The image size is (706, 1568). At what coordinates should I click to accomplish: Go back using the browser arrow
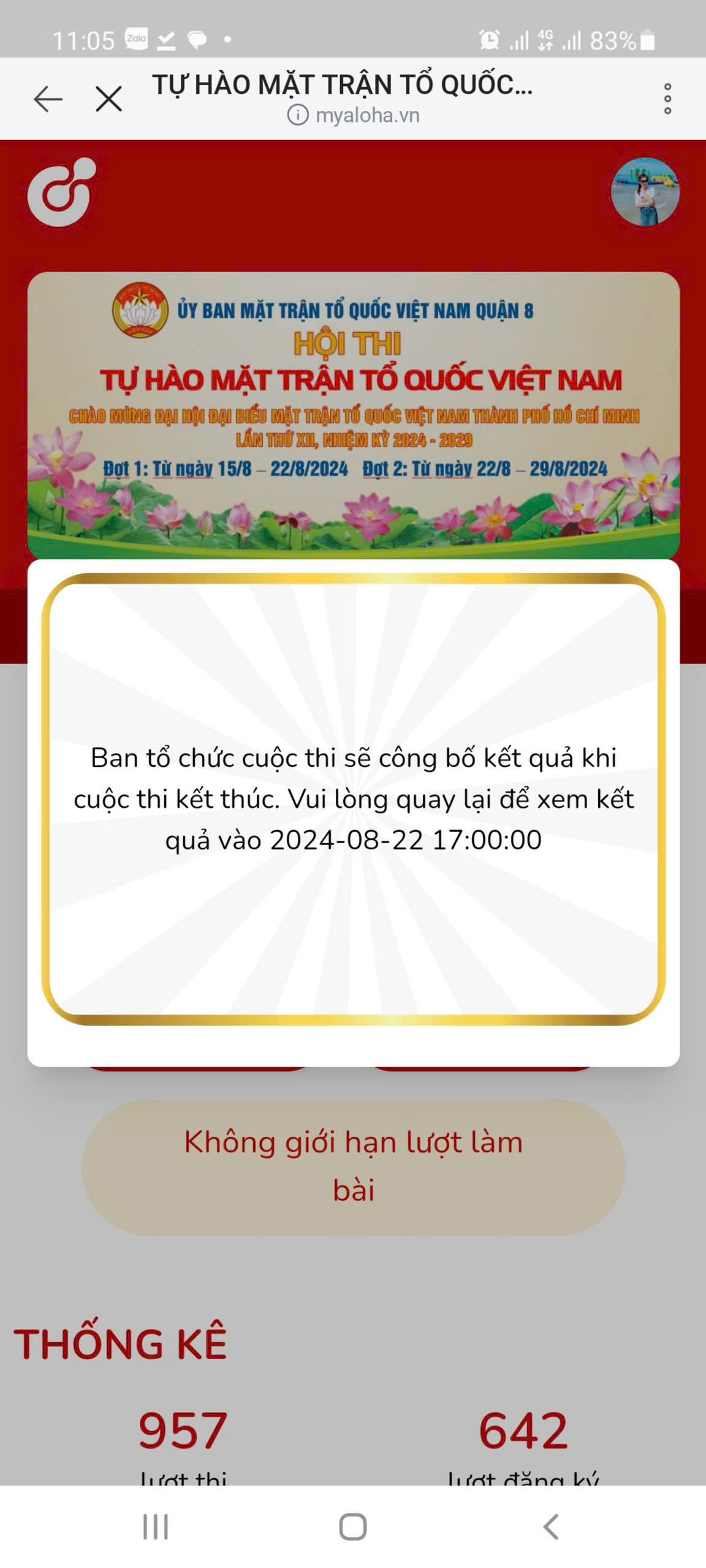click(48, 99)
